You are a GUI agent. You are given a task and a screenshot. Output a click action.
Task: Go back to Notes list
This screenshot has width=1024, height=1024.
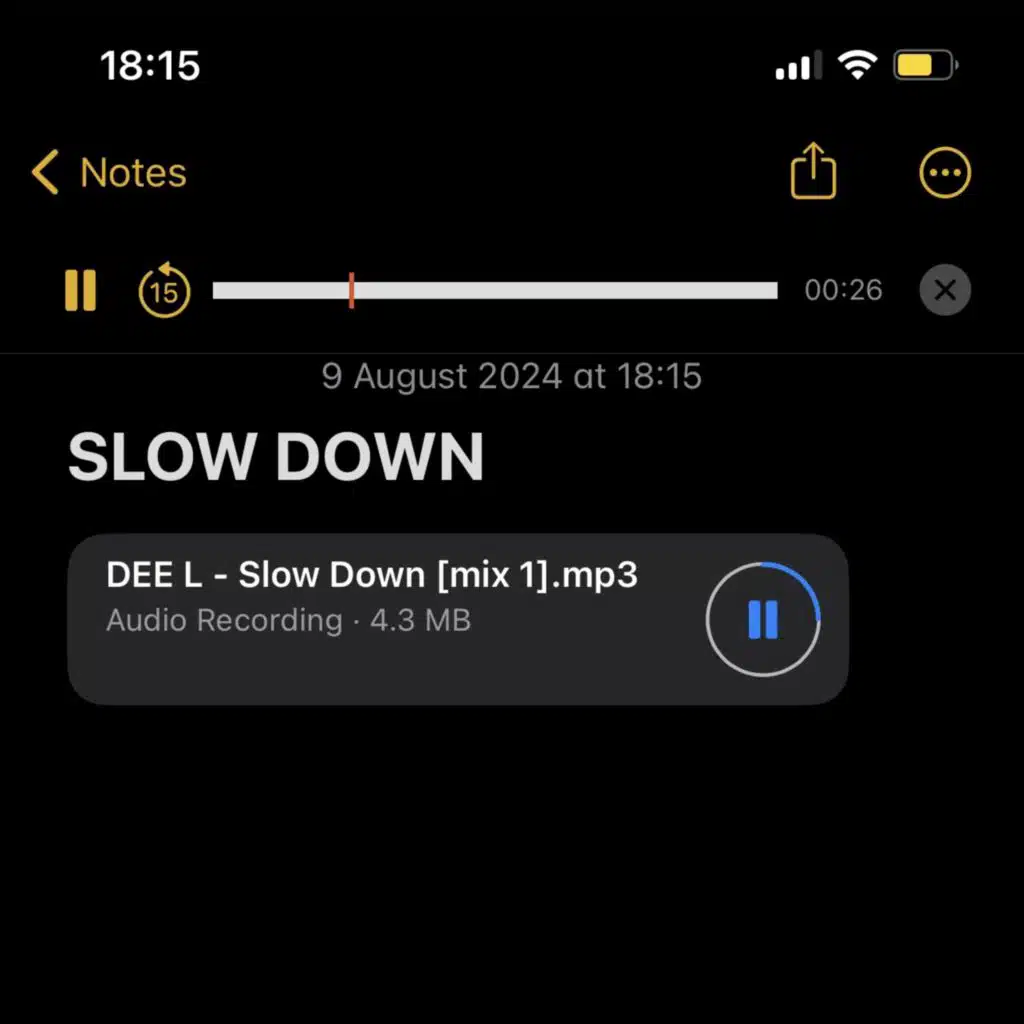110,173
